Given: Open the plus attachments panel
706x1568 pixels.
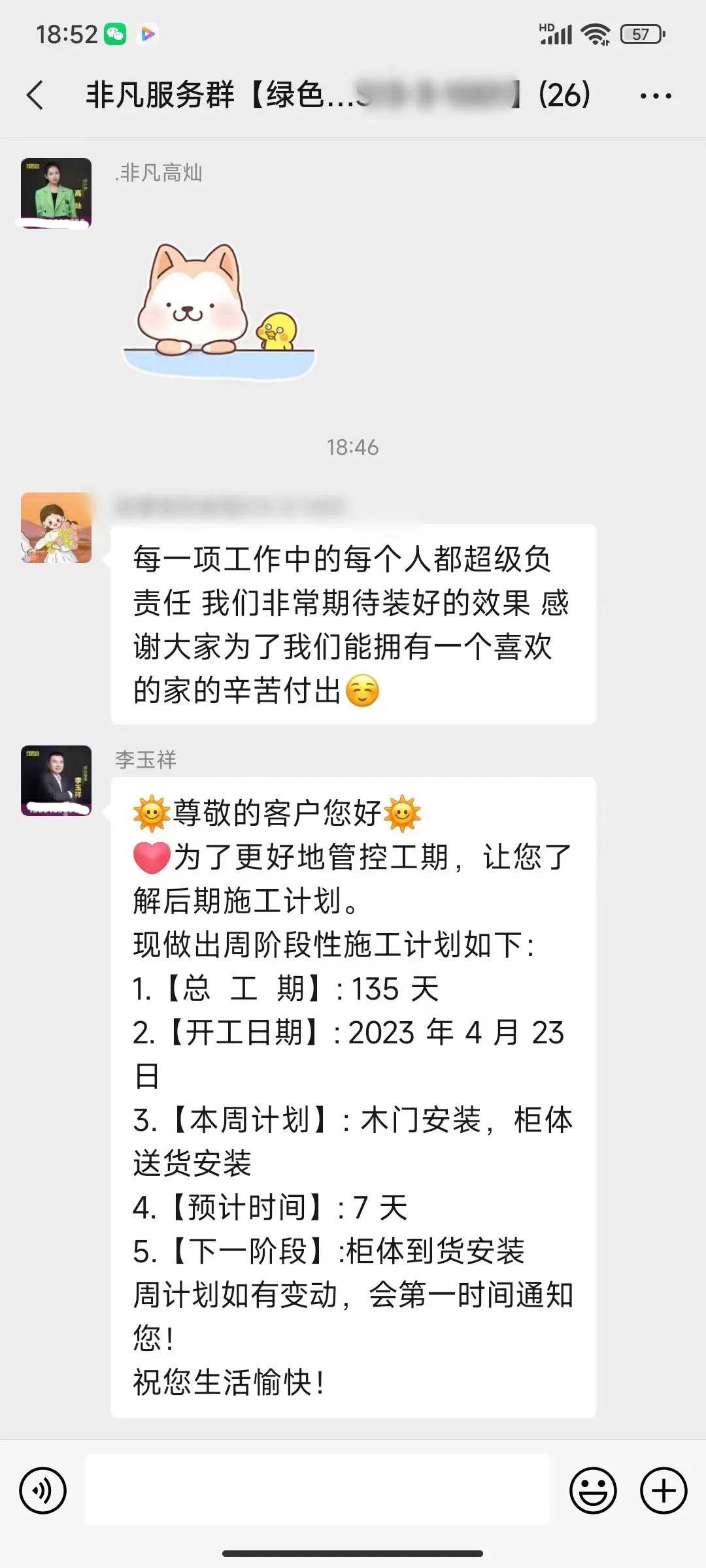Looking at the screenshot, I should 663,1490.
